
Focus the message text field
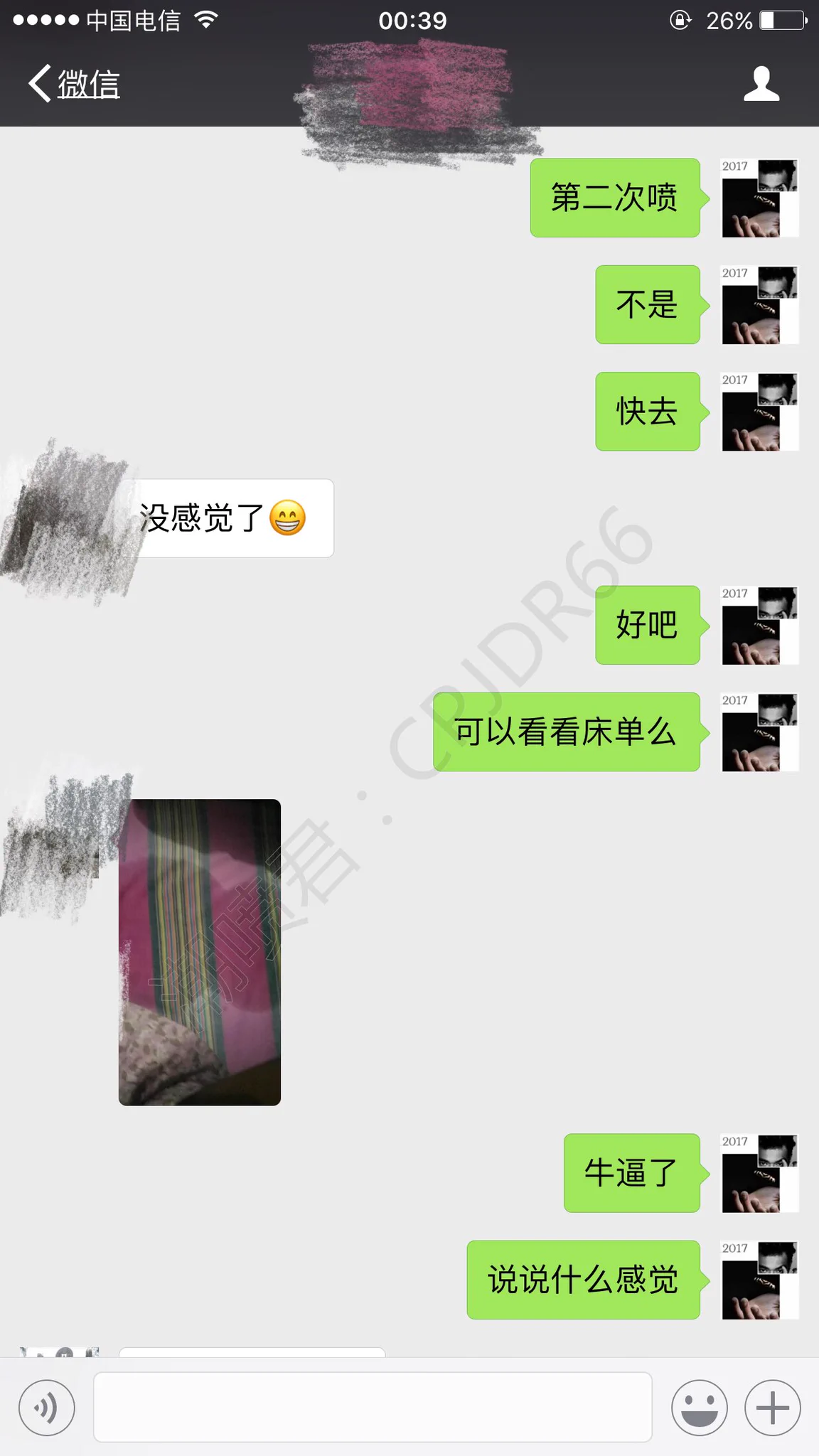[x=373, y=1408]
